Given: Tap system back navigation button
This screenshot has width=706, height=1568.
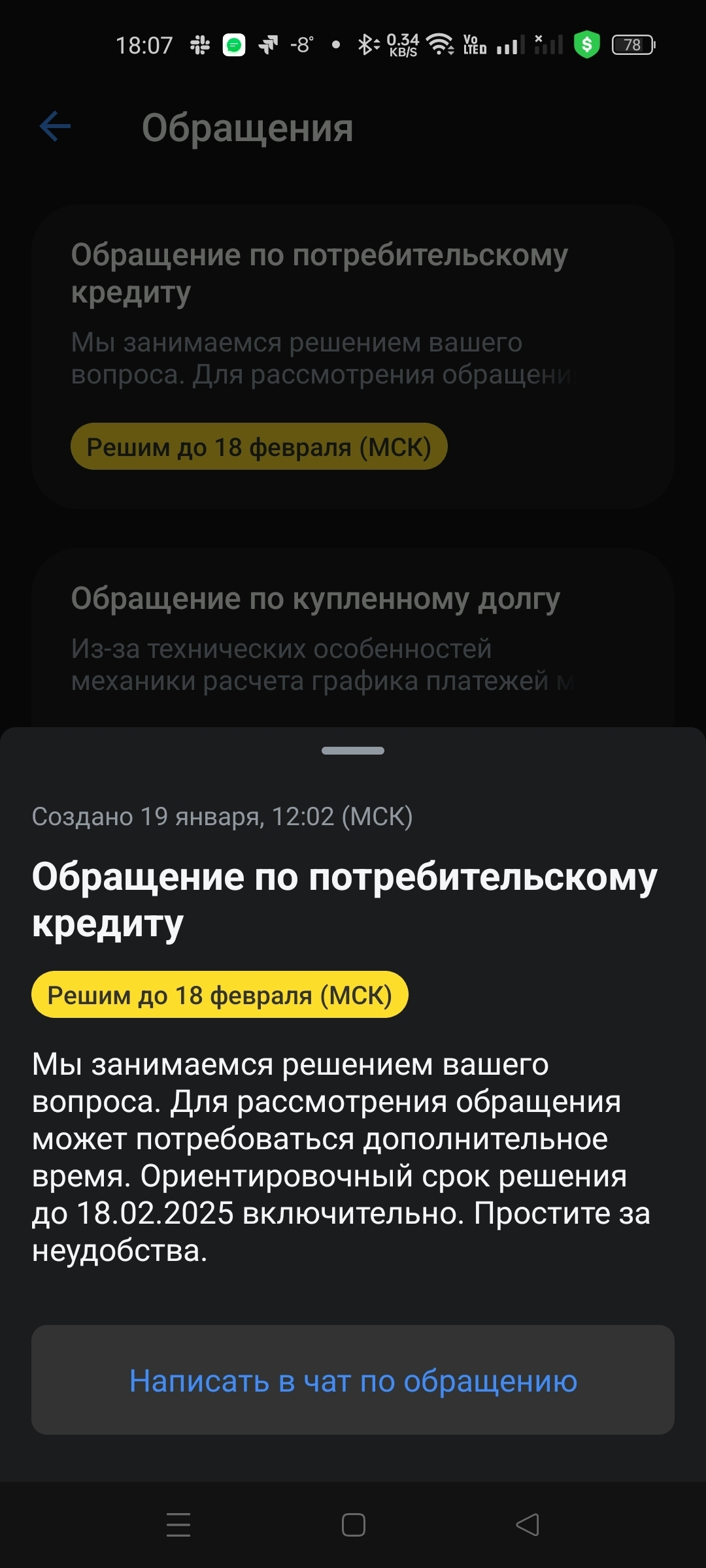Looking at the screenshot, I should (527, 1525).
